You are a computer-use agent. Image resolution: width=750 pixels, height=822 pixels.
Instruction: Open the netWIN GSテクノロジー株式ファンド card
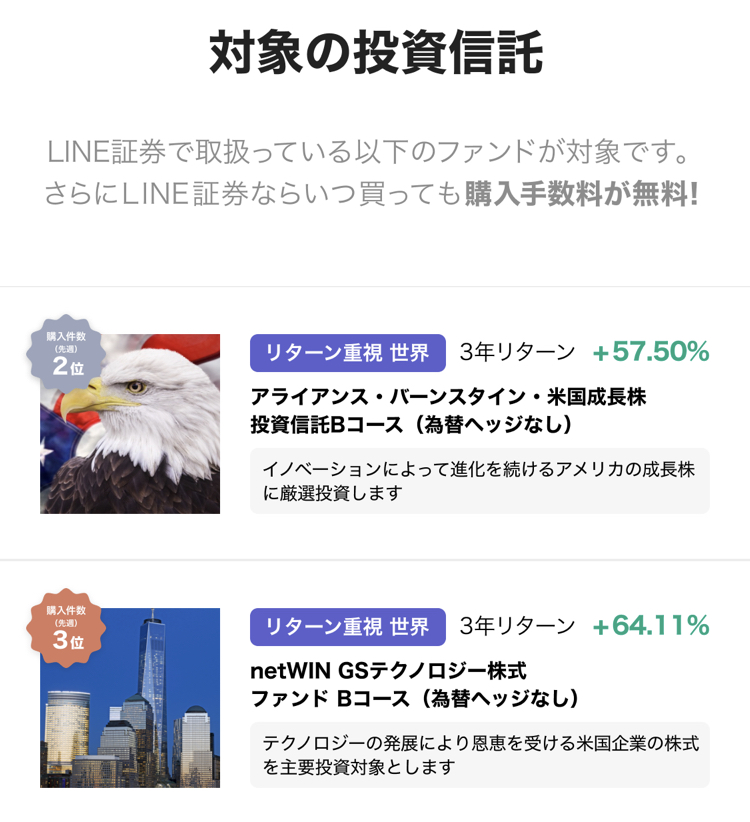click(x=415, y=684)
